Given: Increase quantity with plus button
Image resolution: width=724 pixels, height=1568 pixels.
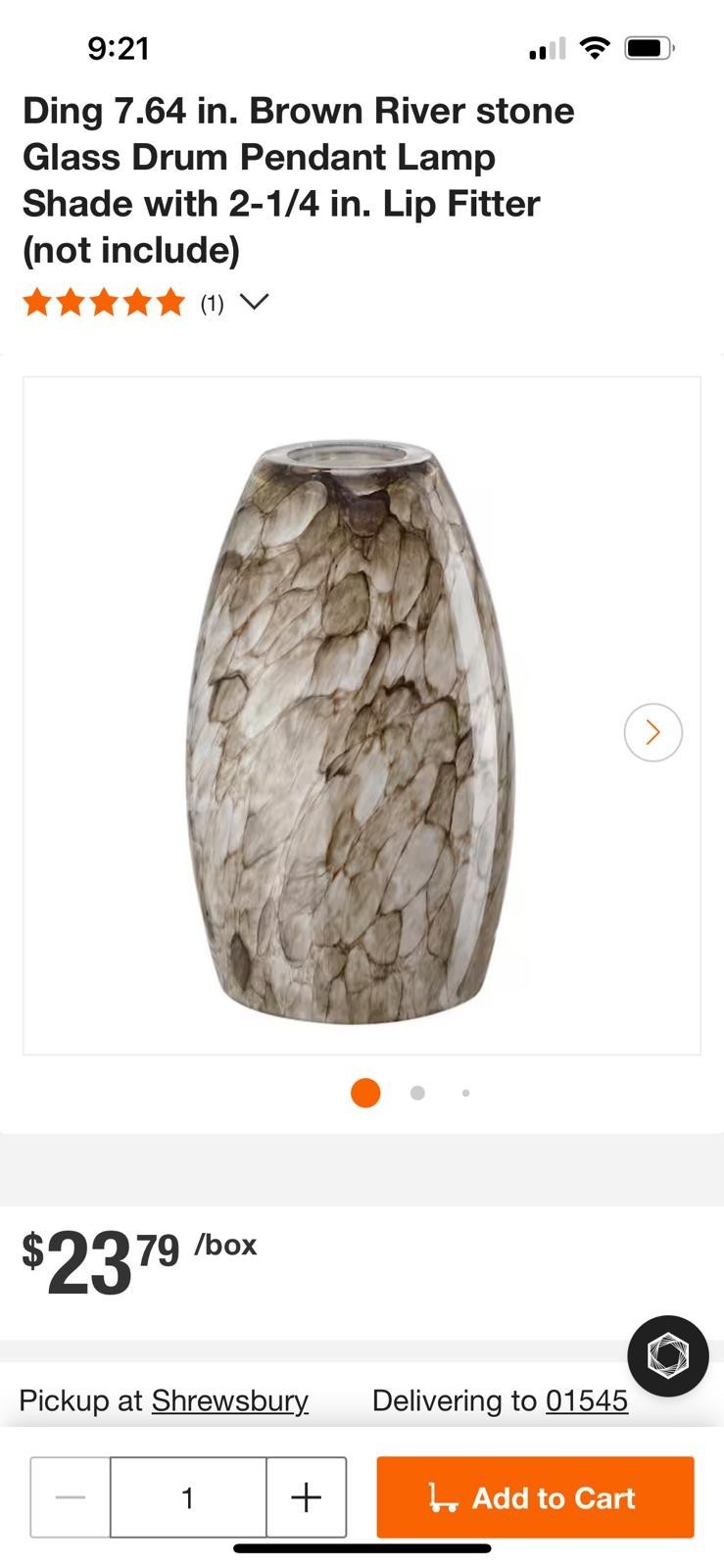Looking at the screenshot, I should coord(307,1496).
